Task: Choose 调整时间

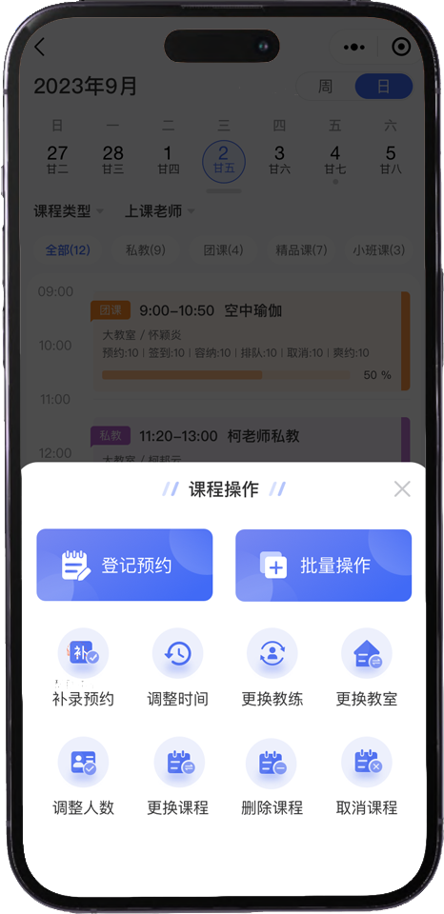Action: click(178, 667)
